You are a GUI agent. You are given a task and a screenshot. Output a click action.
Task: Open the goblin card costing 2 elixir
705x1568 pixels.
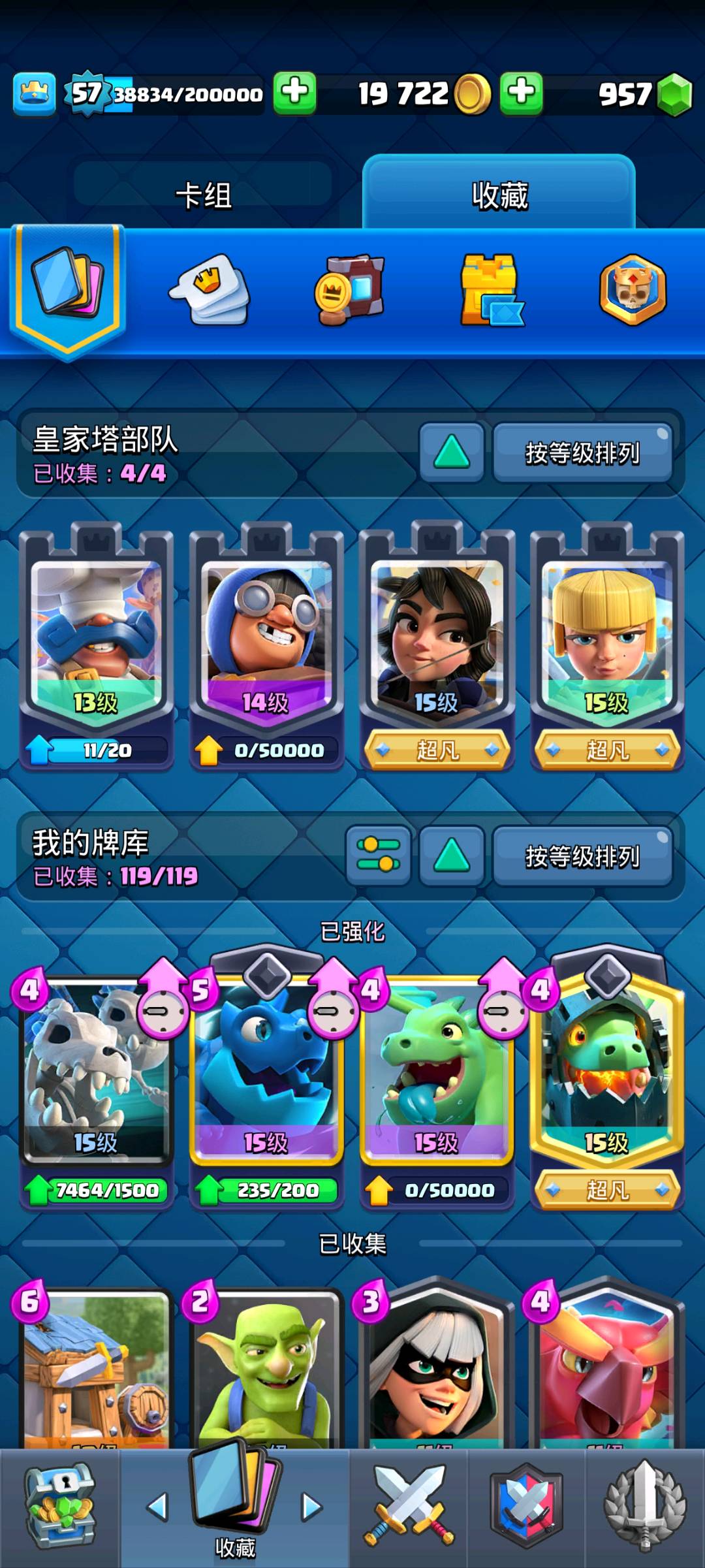click(x=266, y=1368)
